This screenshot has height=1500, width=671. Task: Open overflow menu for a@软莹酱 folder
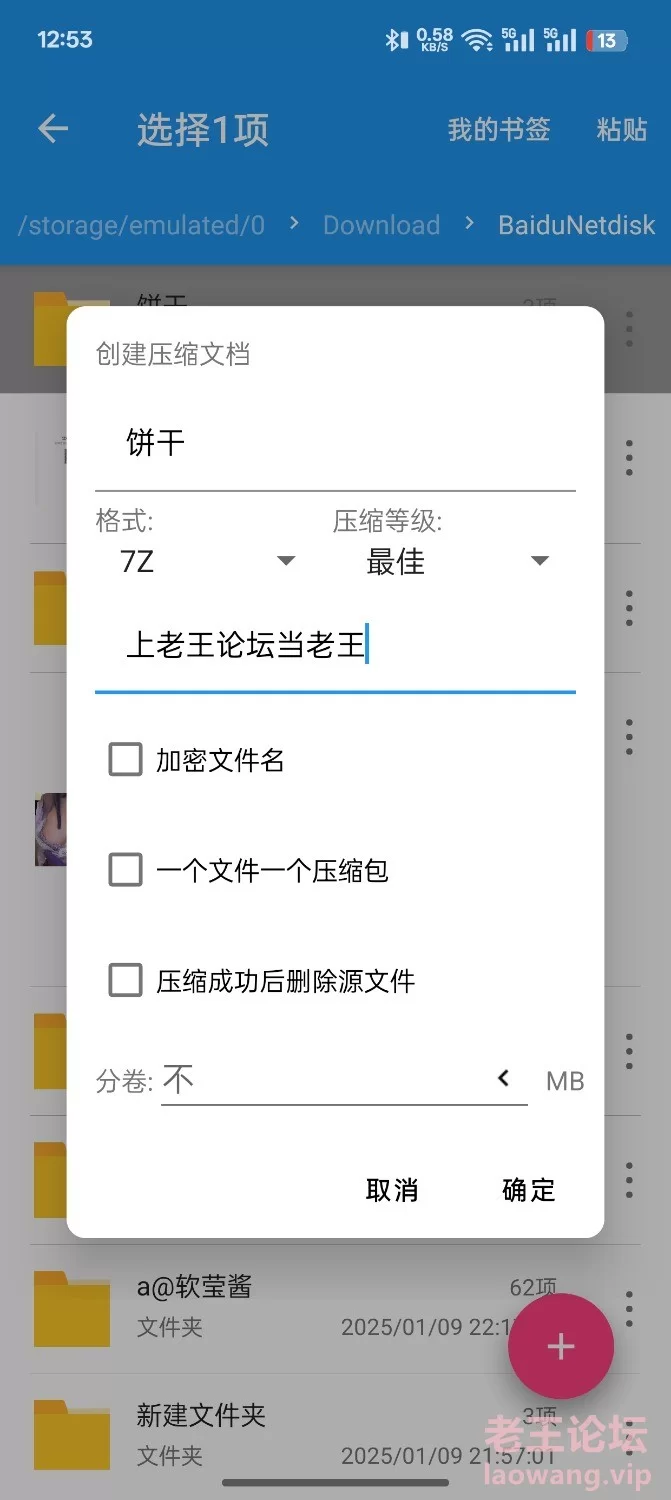click(629, 1307)
